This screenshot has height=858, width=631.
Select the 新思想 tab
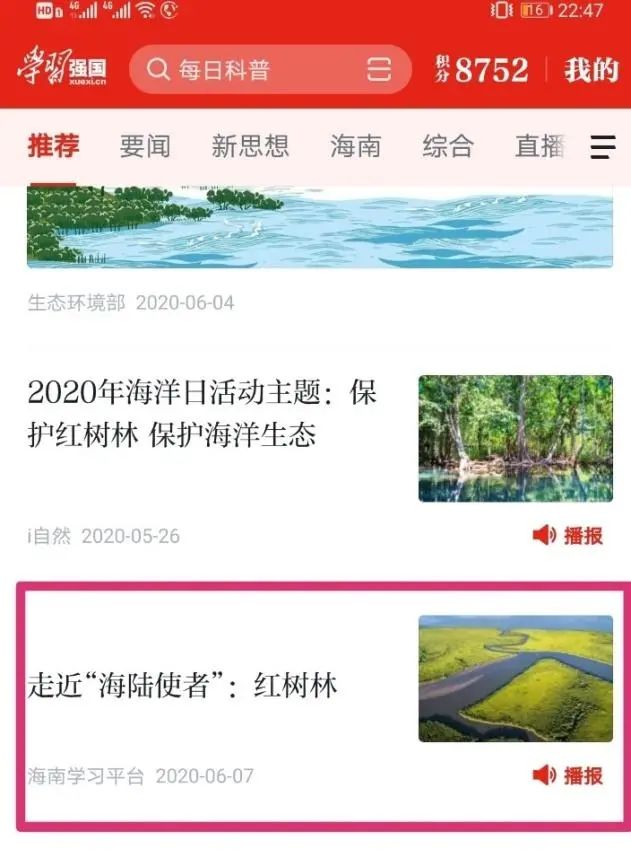[250, 146]
